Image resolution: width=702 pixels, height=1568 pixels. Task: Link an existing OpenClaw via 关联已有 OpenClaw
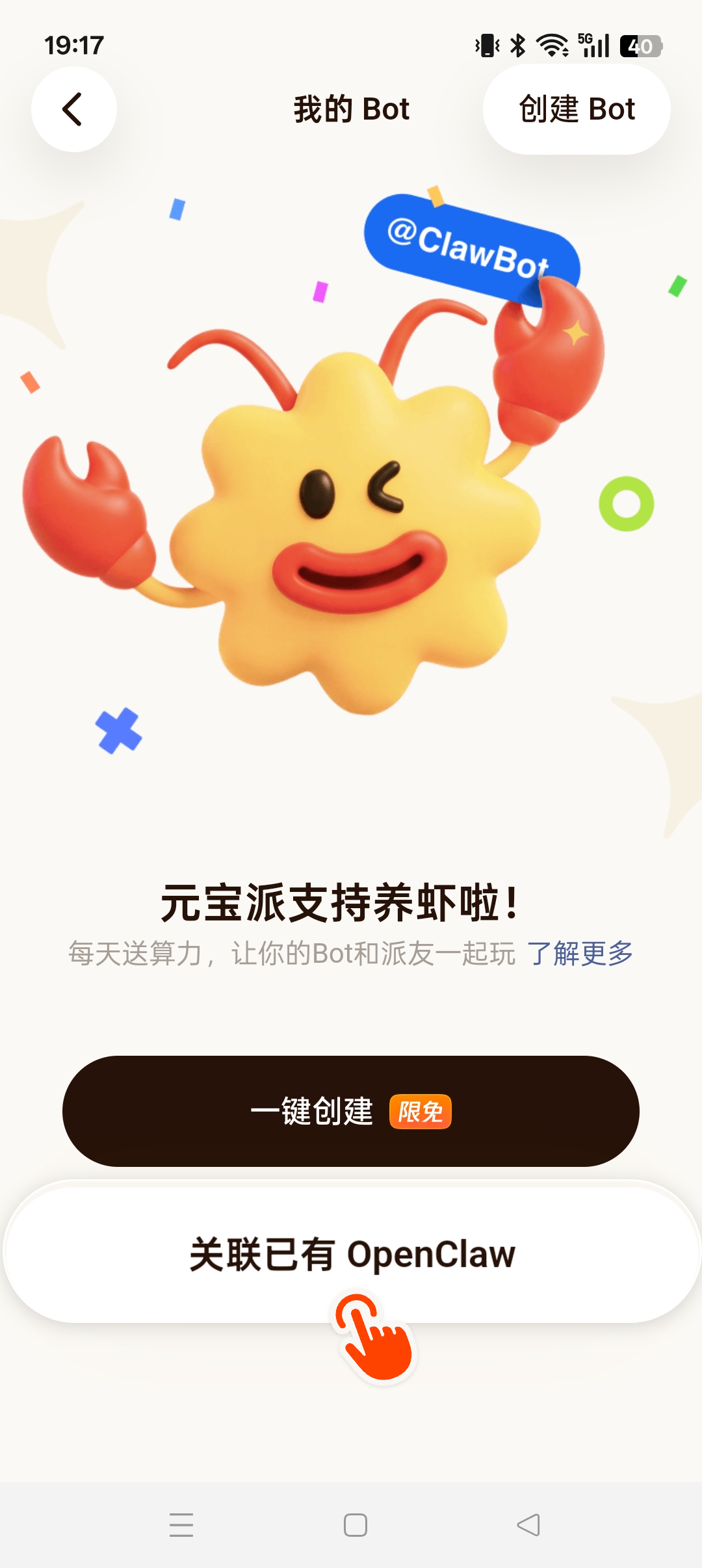(x=351, y=1253)
